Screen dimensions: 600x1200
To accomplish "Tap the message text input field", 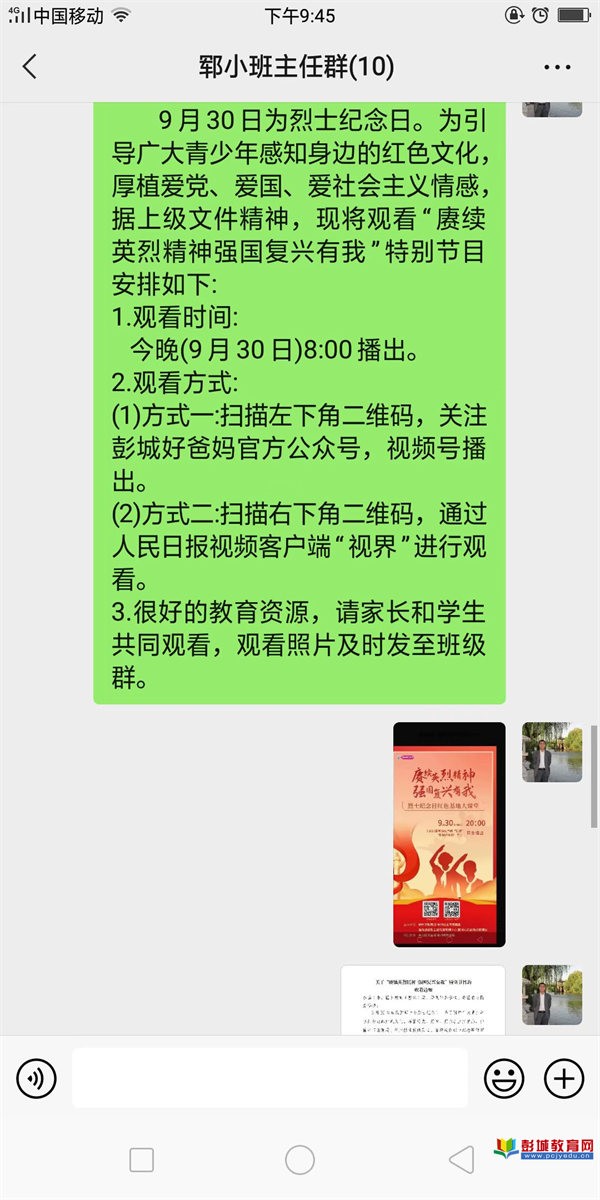I will point(270,1078).
